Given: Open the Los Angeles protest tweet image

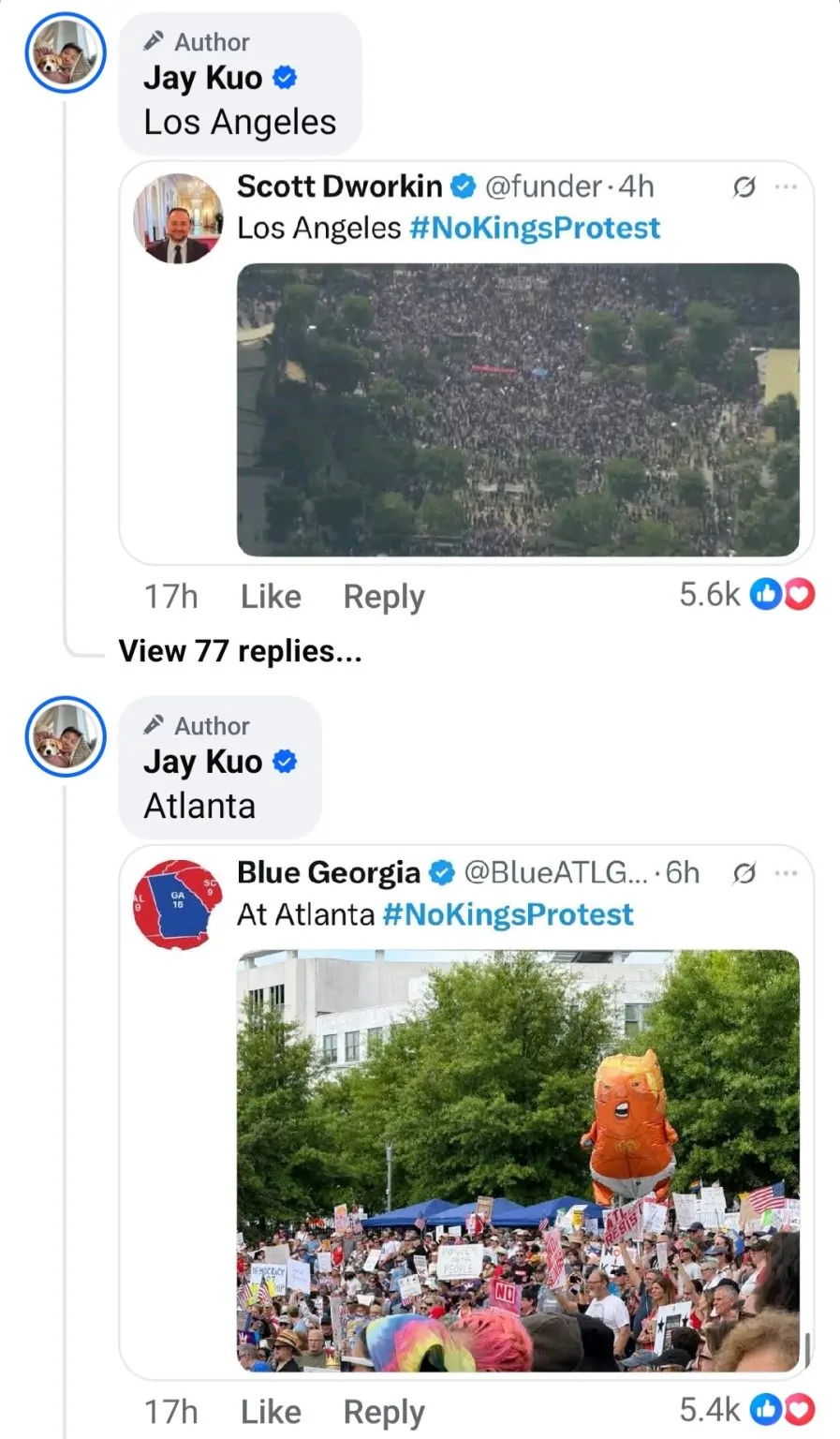Looking at the screenshot, I should pos(518,409).
